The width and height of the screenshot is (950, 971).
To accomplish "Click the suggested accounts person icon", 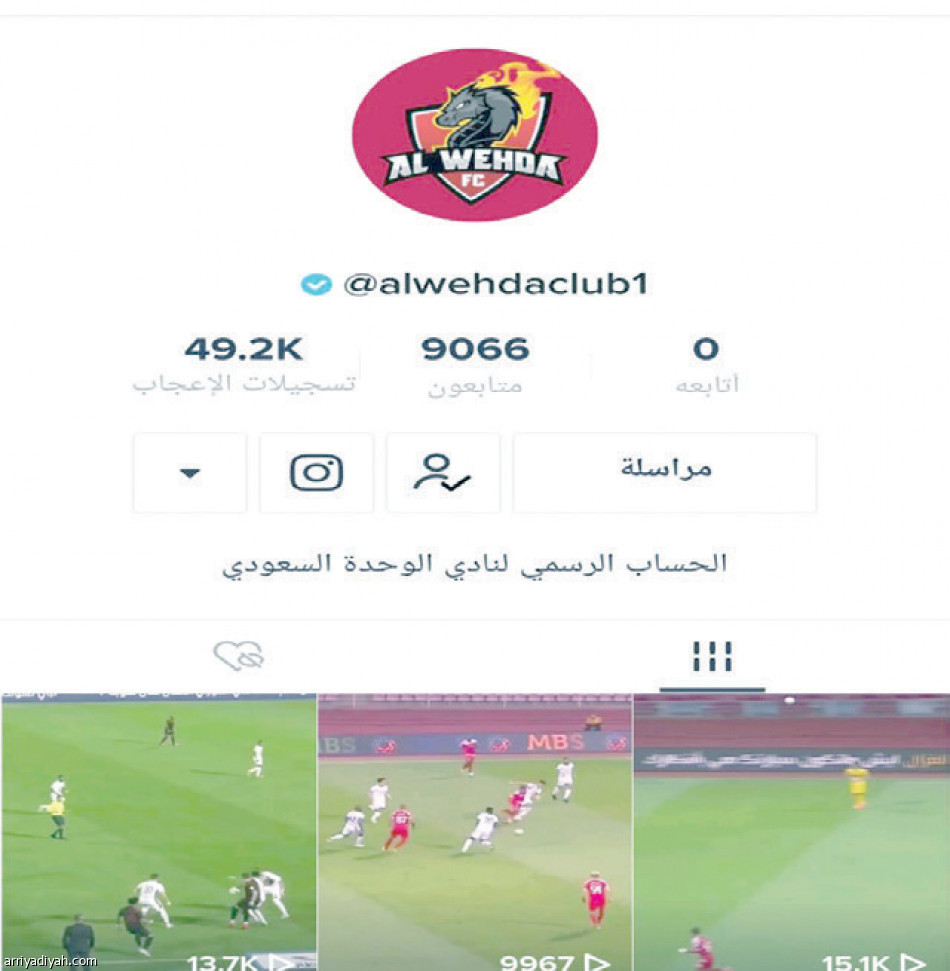I will [443, 473].
